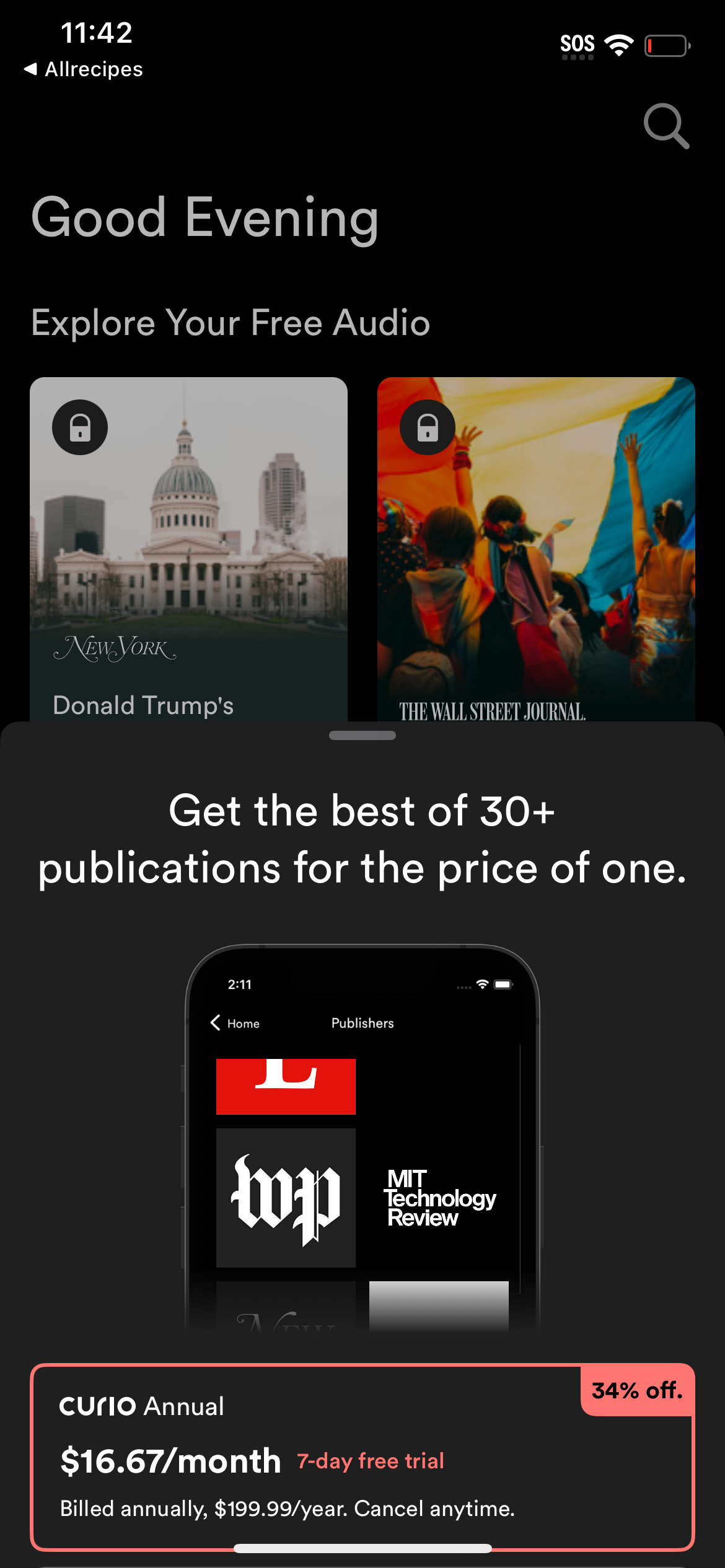
Task: Tap the clock showing 11:42
Action: click(x=96, y=34)
